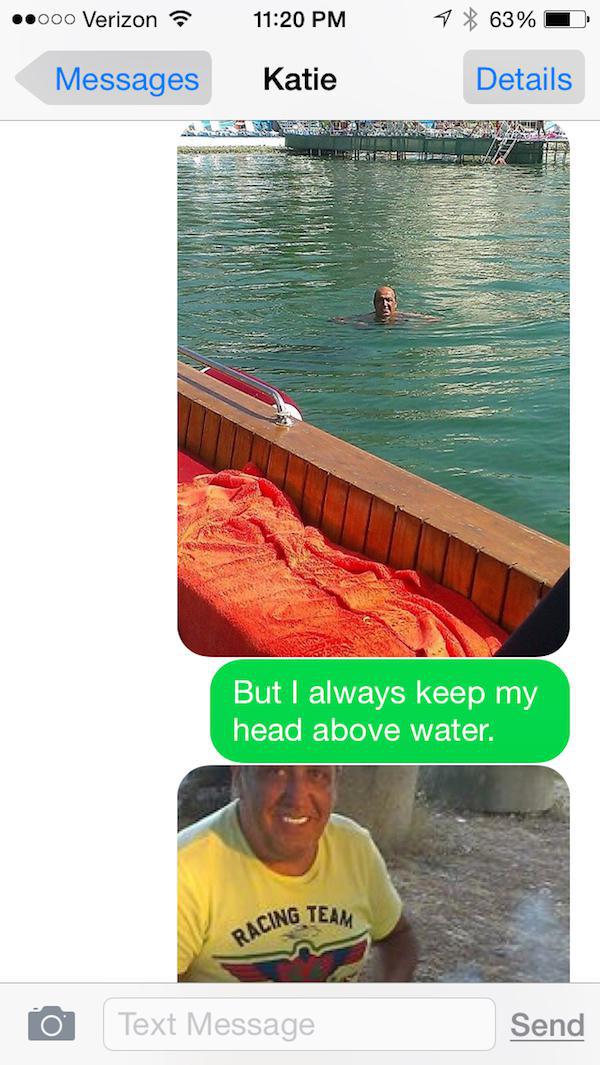Viewport: 600px width, 1065px height.
Task: Focus the Text Message input field
Action: pos(299,1024)
